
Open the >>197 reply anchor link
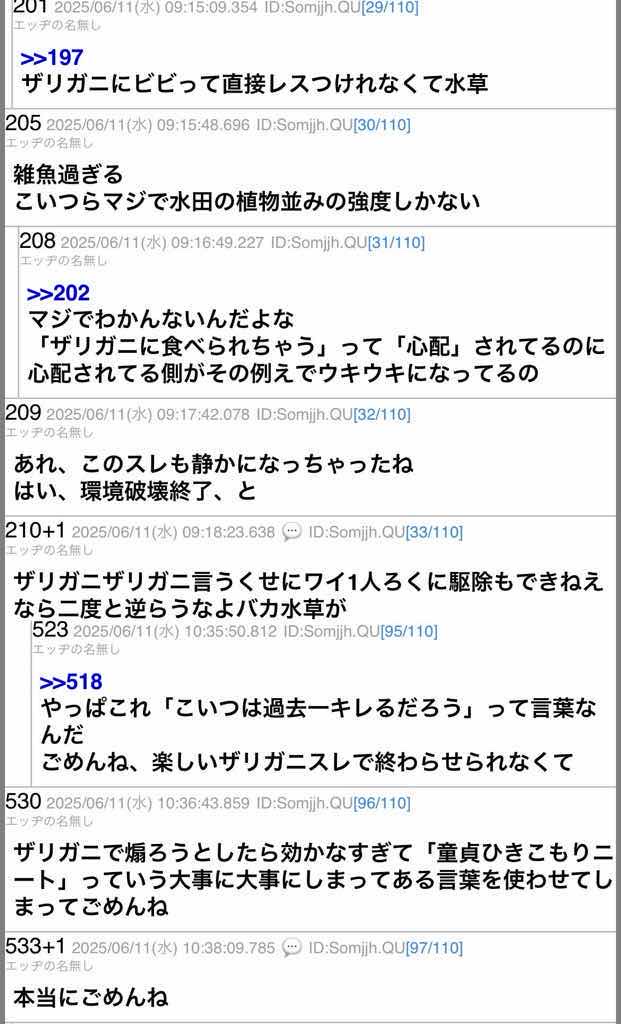(51, 57)
